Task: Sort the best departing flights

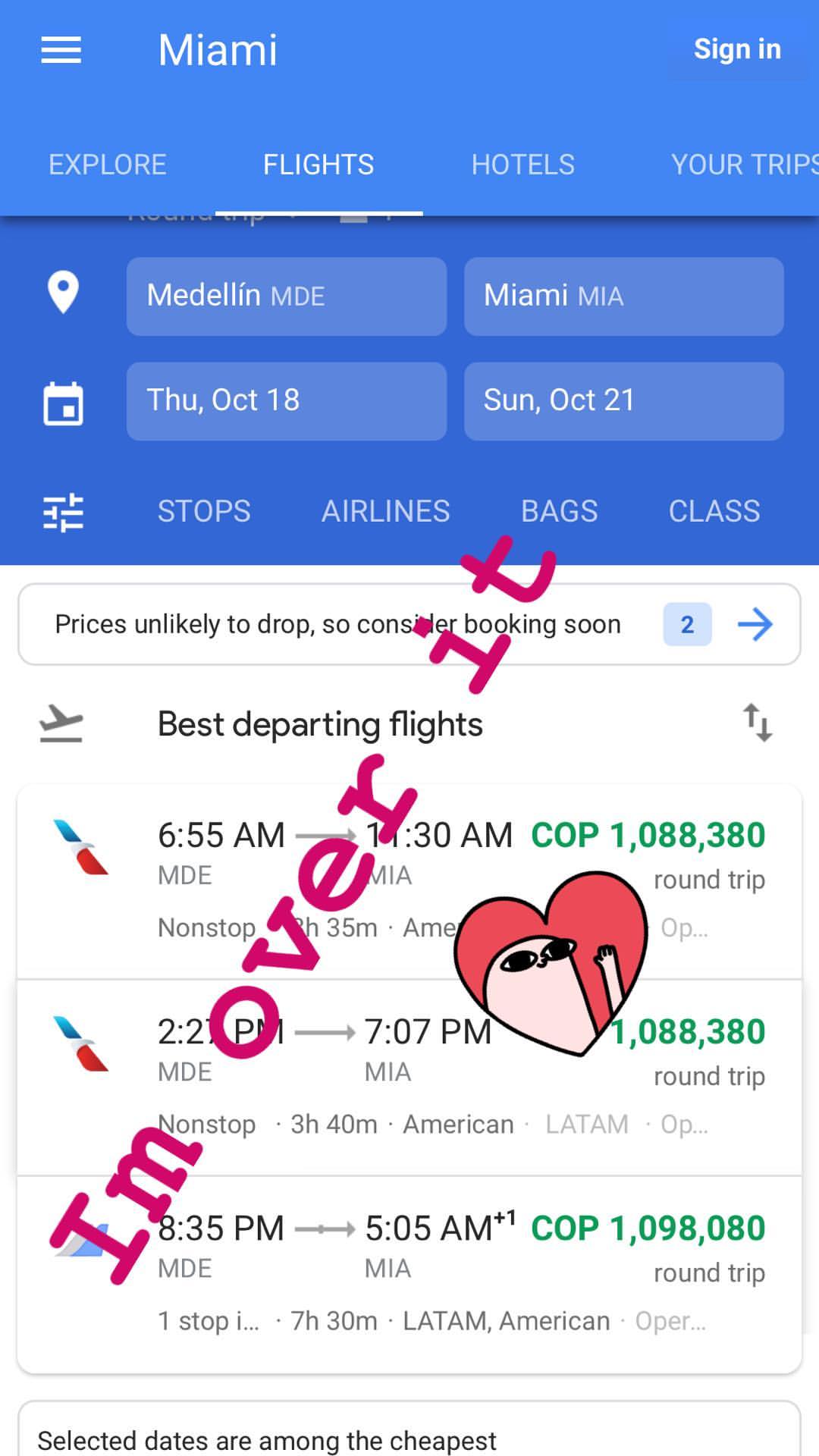Action: click(x=757, y=723)
